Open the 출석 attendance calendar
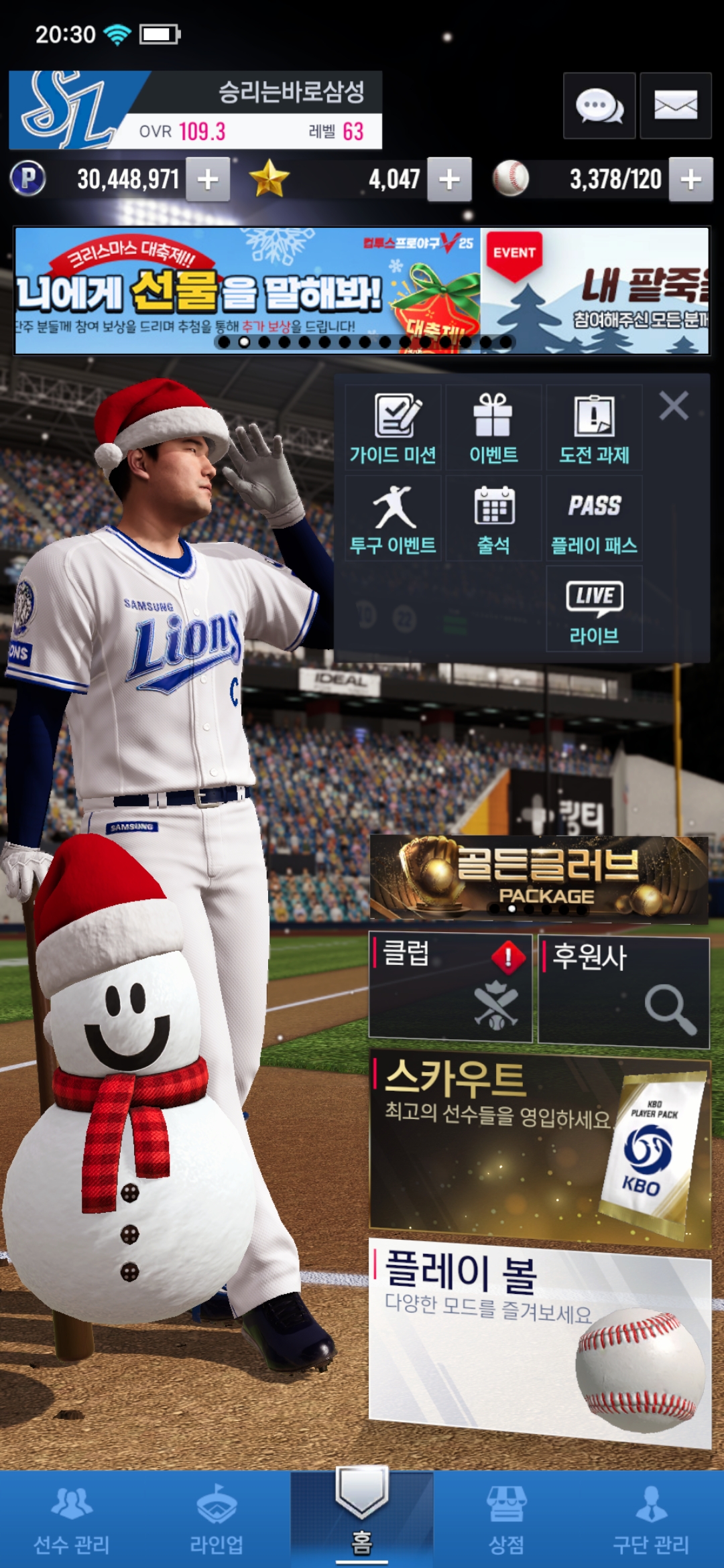 (493, 519)
